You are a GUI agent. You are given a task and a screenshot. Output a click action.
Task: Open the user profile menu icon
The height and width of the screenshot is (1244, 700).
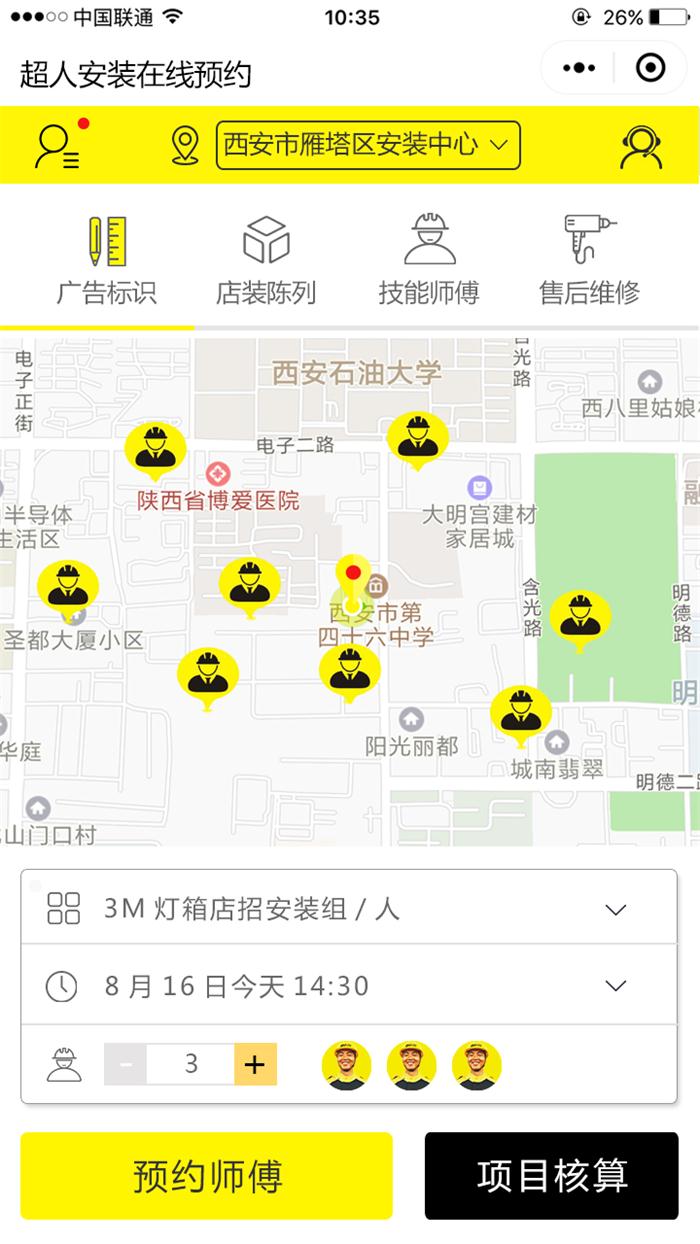[56, 145]
